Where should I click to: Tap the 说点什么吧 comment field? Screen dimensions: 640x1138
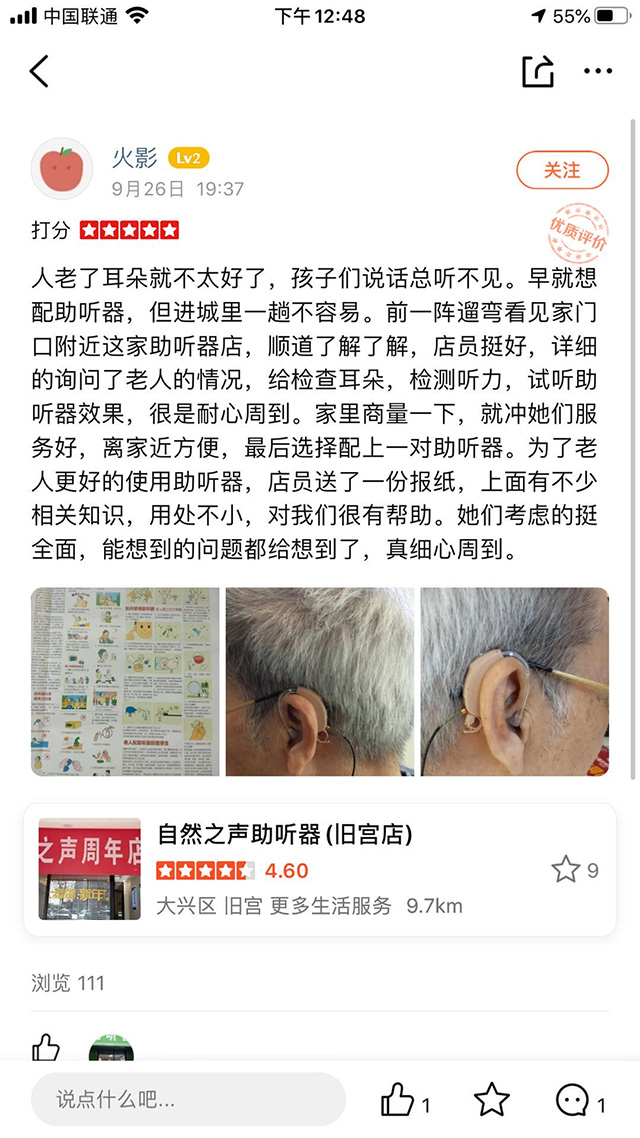click(x=188, y=1100)
